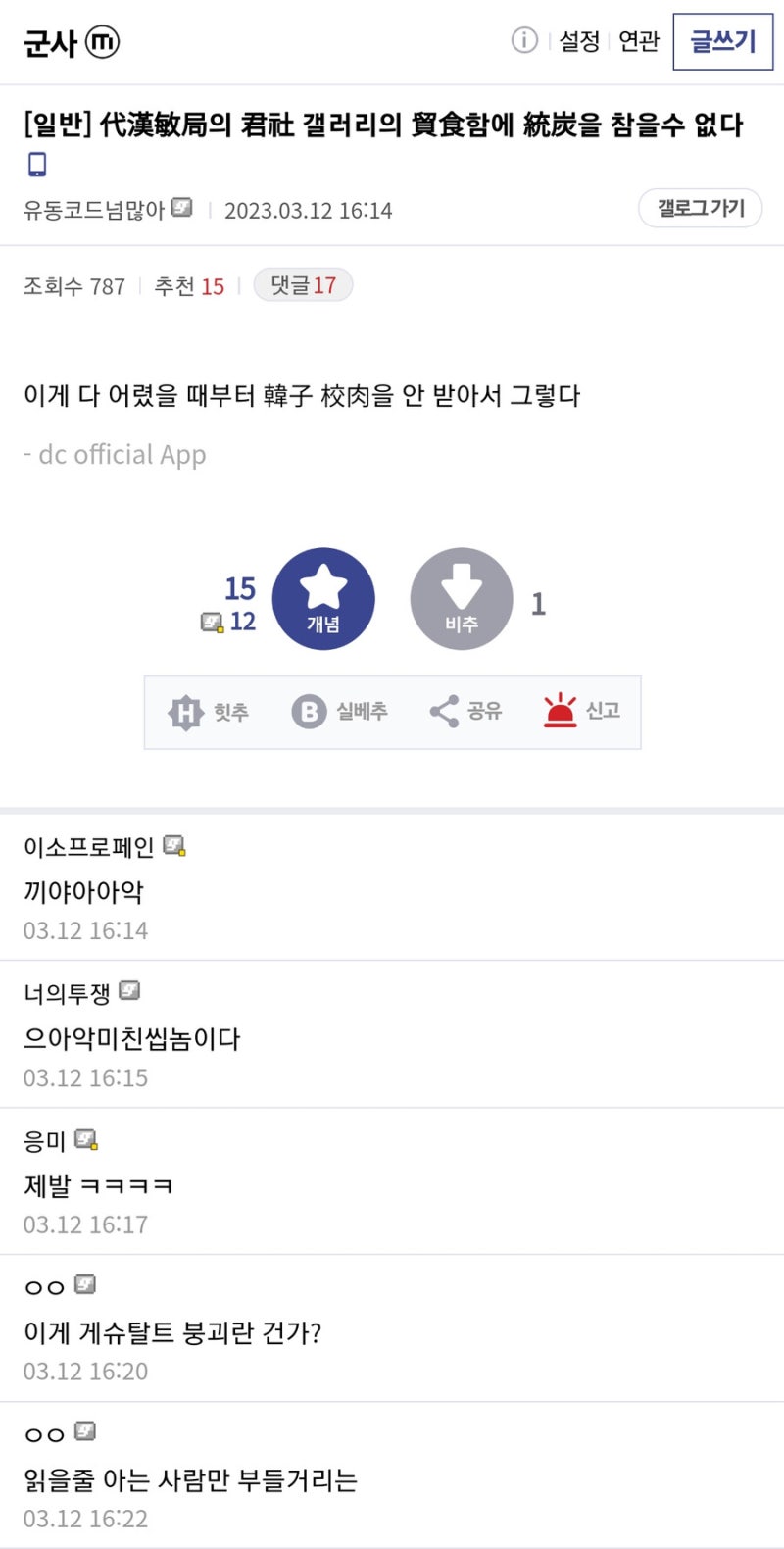Open commenter 이소프로페인 nickname

coord(89,847)
